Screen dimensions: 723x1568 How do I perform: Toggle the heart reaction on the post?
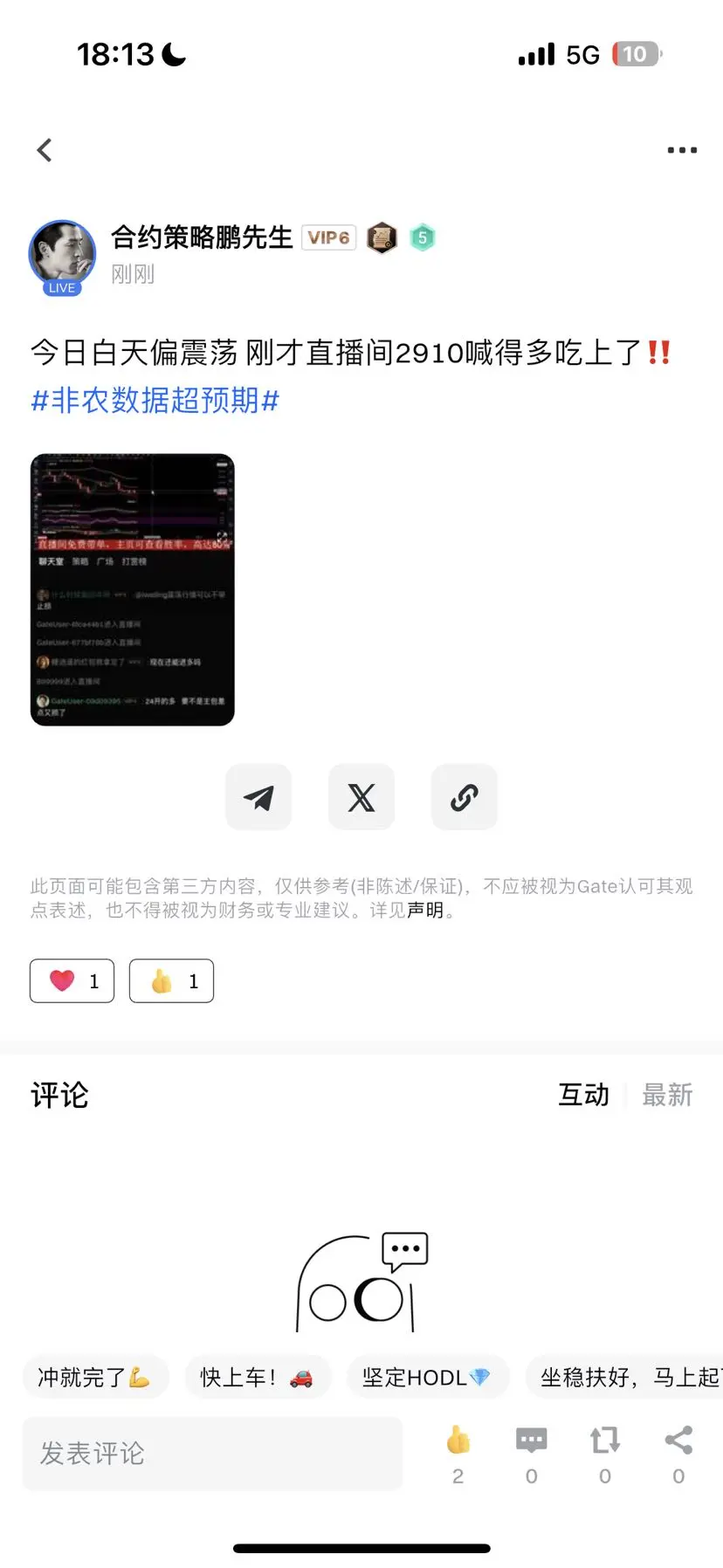click(x=72, y=980)
